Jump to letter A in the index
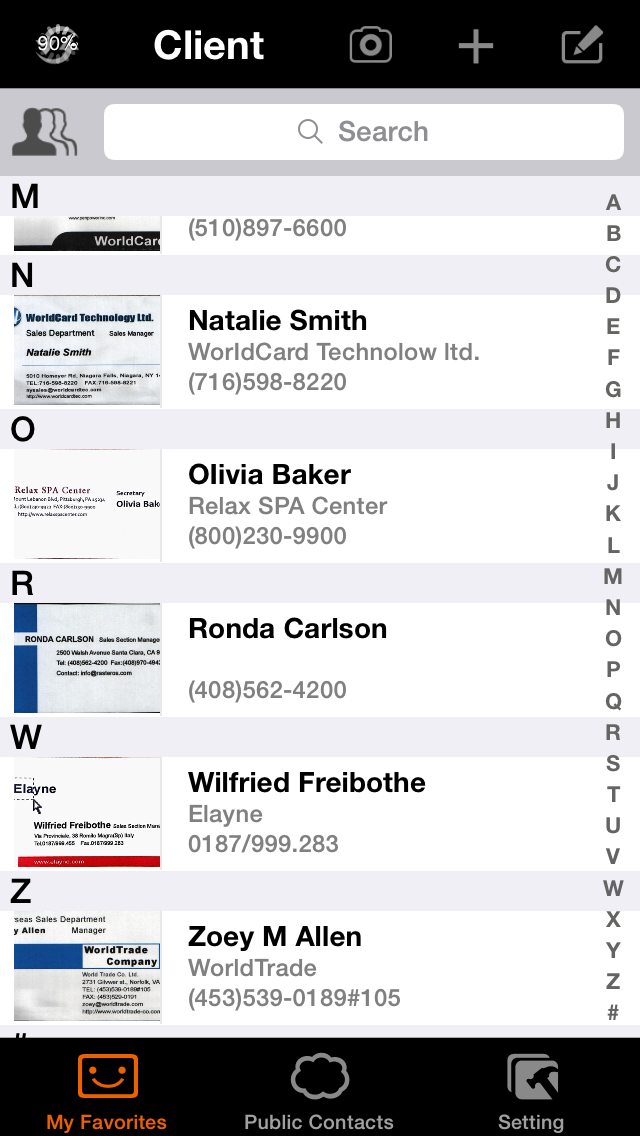Screen dimensions: 640x1136 tap(613, 203)
